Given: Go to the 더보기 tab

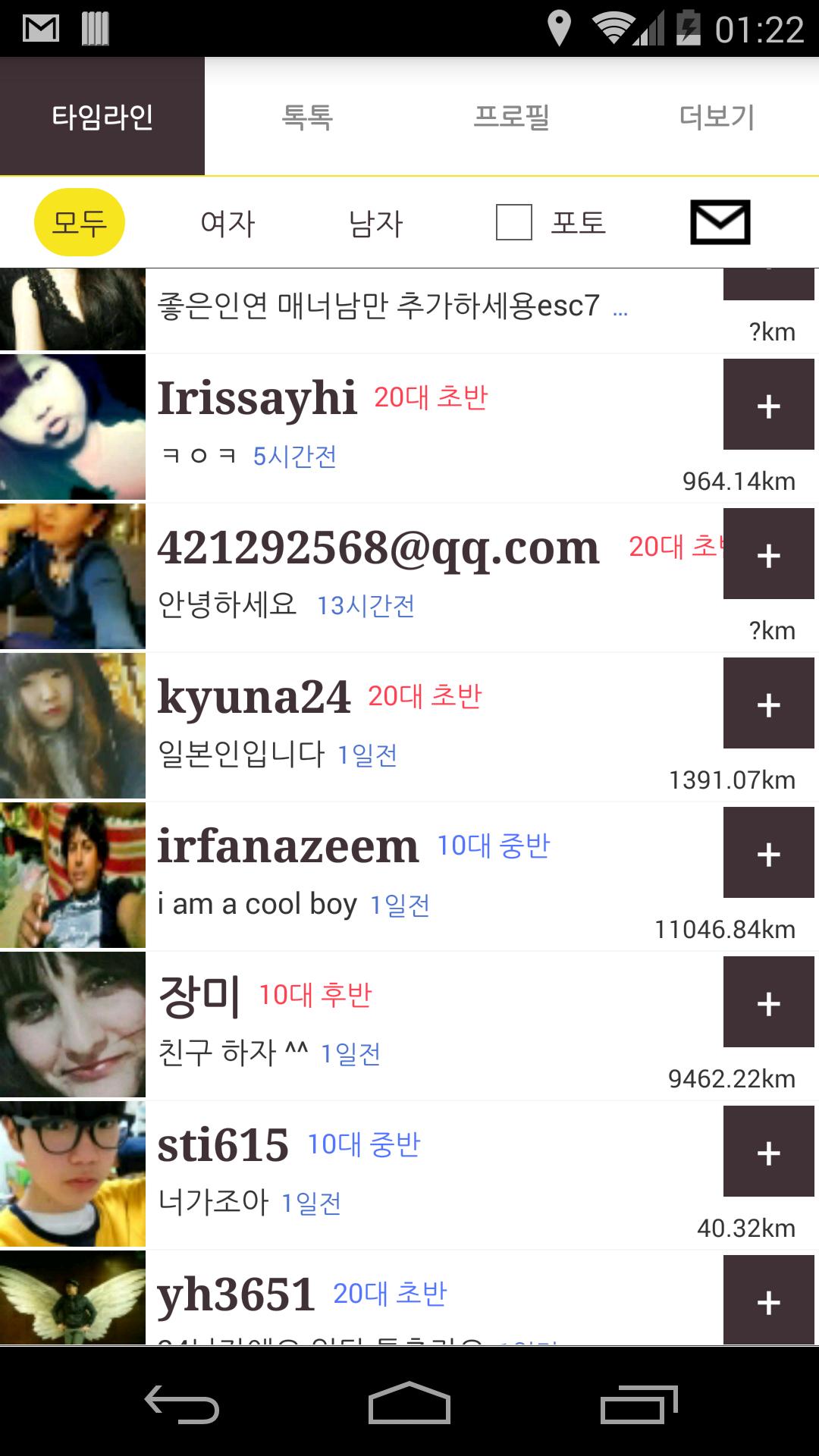Looking at the screenshot, I should [717, 116].
